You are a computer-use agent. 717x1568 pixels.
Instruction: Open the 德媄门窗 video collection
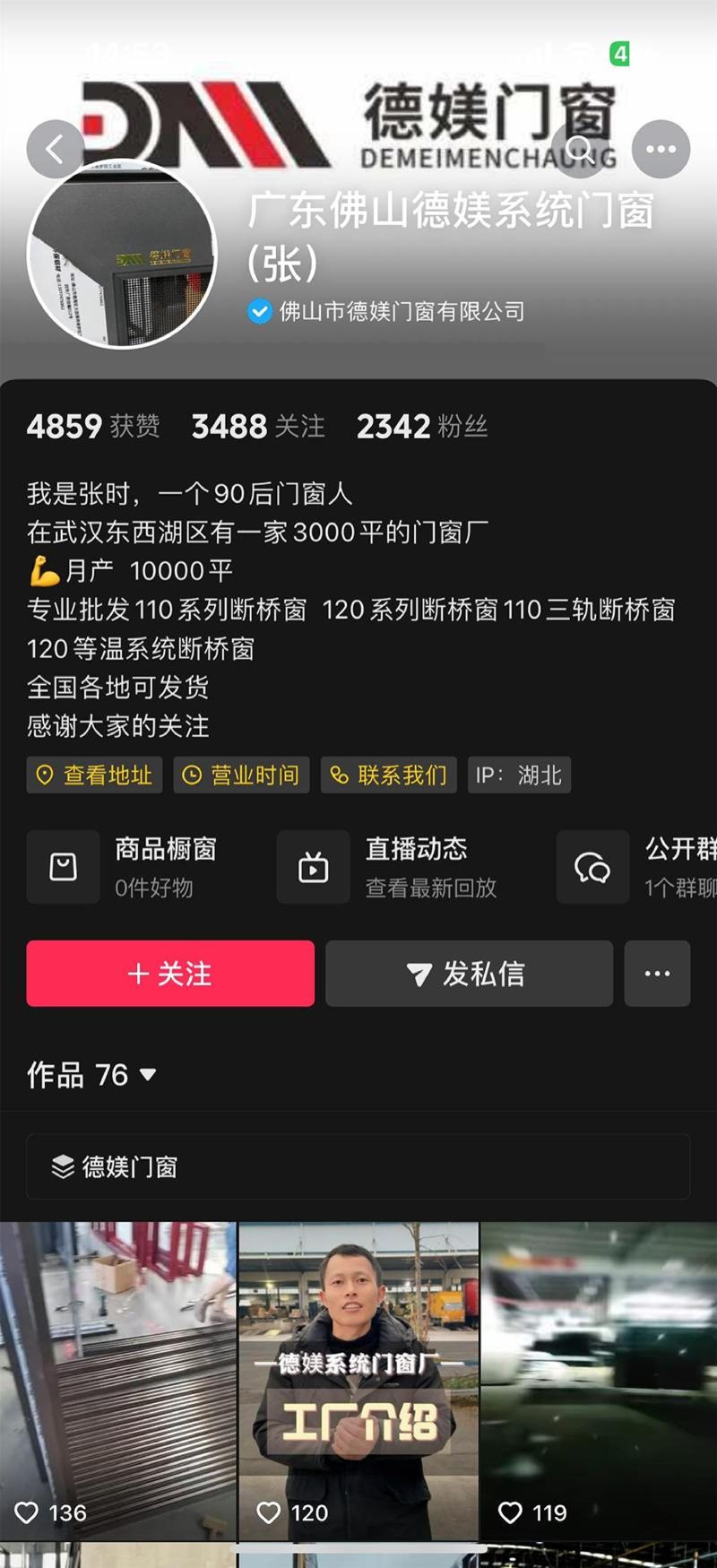(x=358, y=1166)
